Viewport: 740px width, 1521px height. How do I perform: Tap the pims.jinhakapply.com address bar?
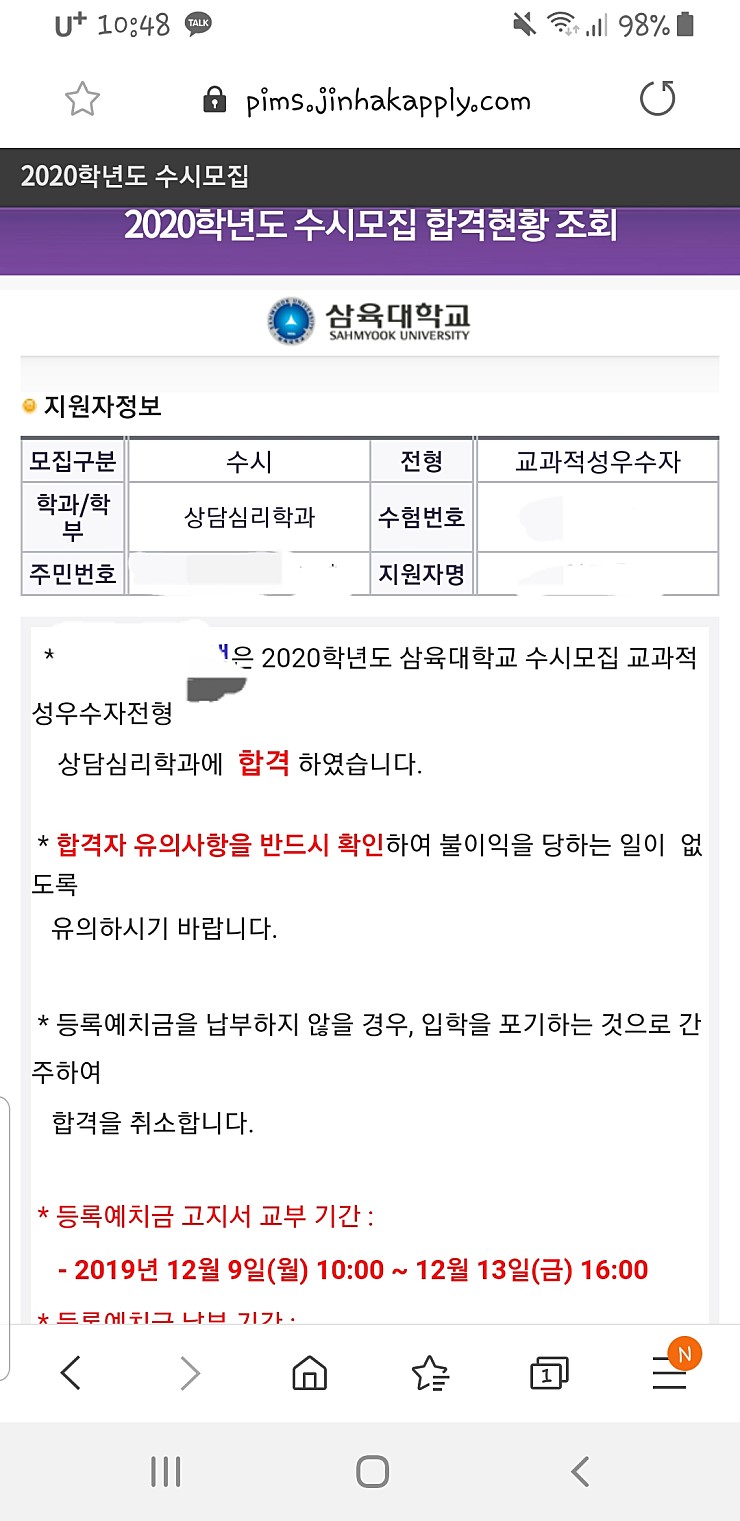click(x=368, y=100)
